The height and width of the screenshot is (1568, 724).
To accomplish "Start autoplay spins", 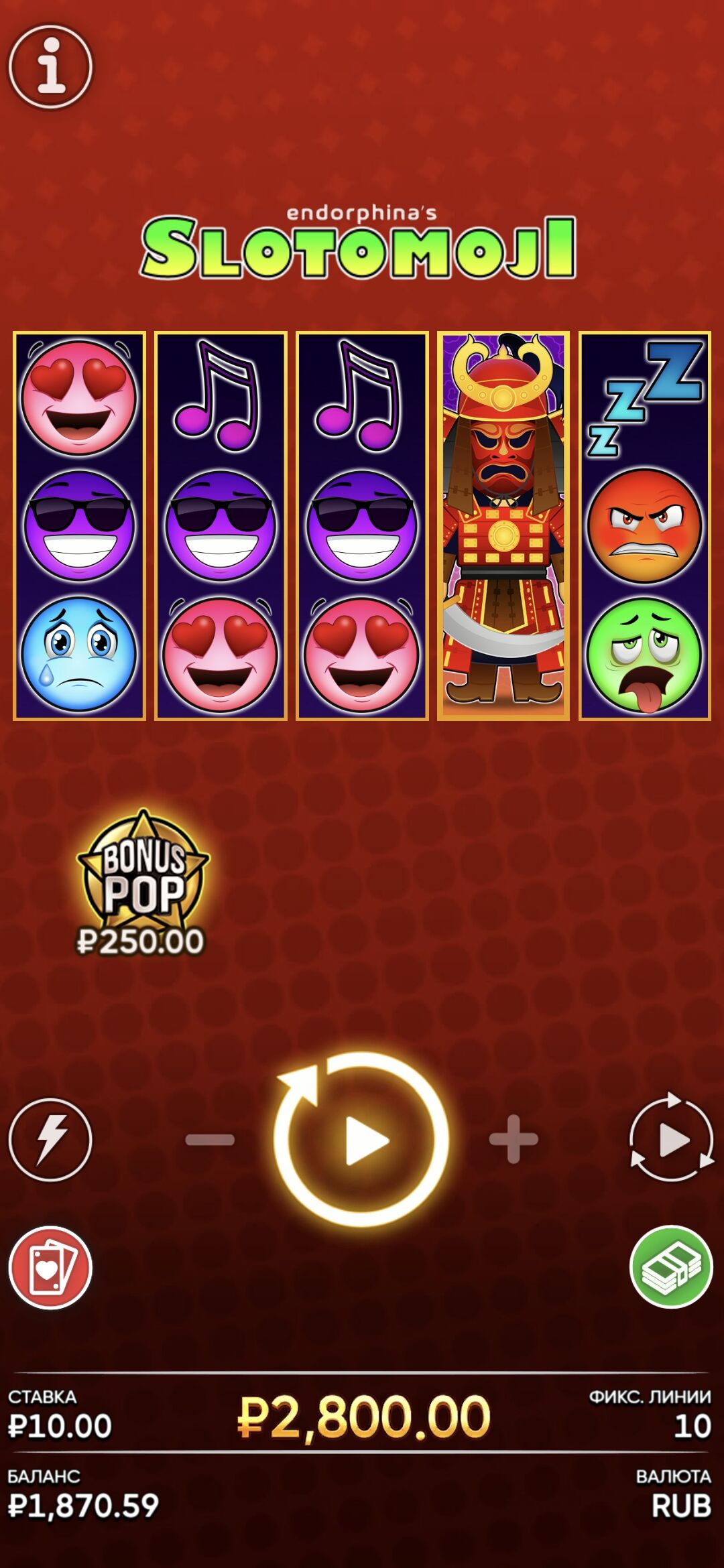I will pyautogui.click(x=671, y=1139).
